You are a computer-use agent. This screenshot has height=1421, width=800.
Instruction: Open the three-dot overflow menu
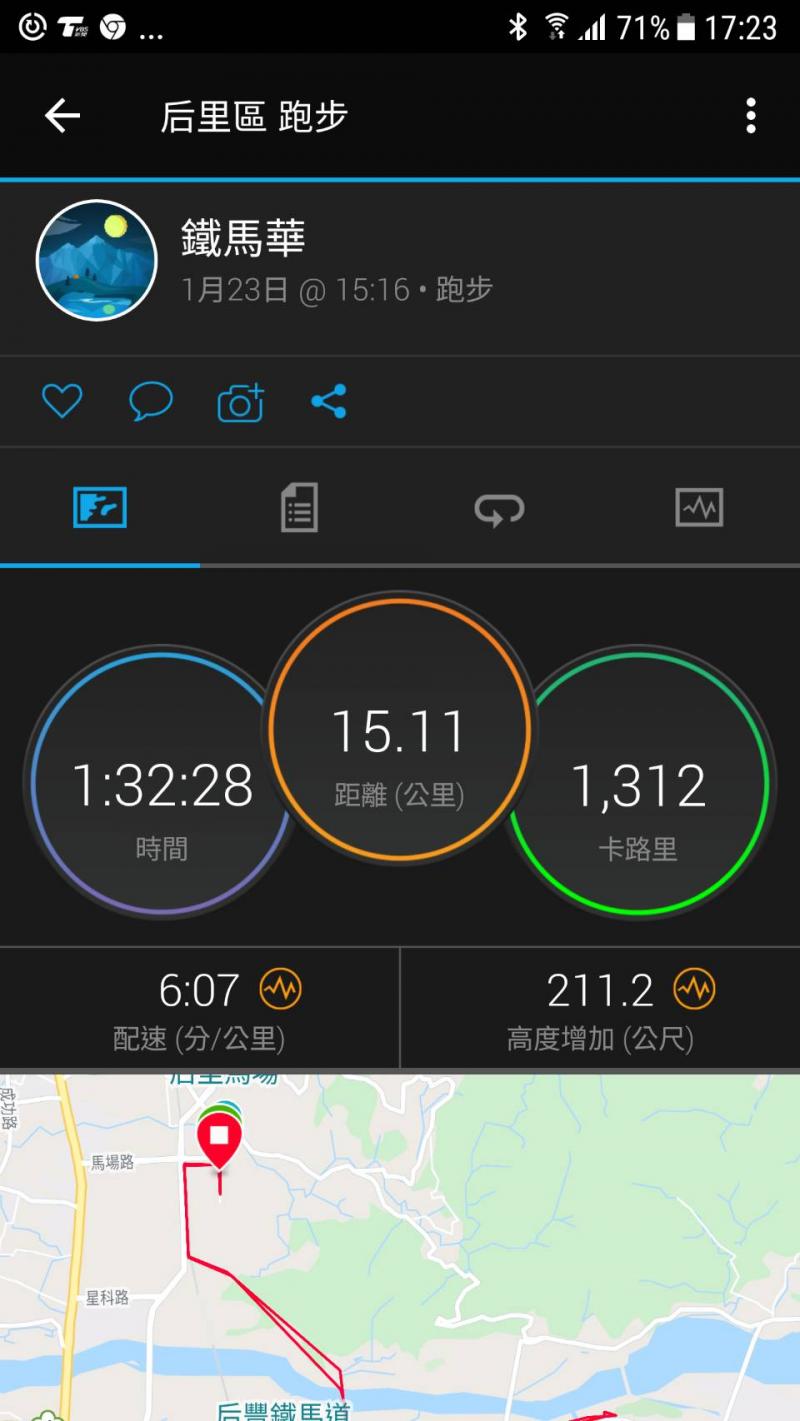click(x=750, y=116)
